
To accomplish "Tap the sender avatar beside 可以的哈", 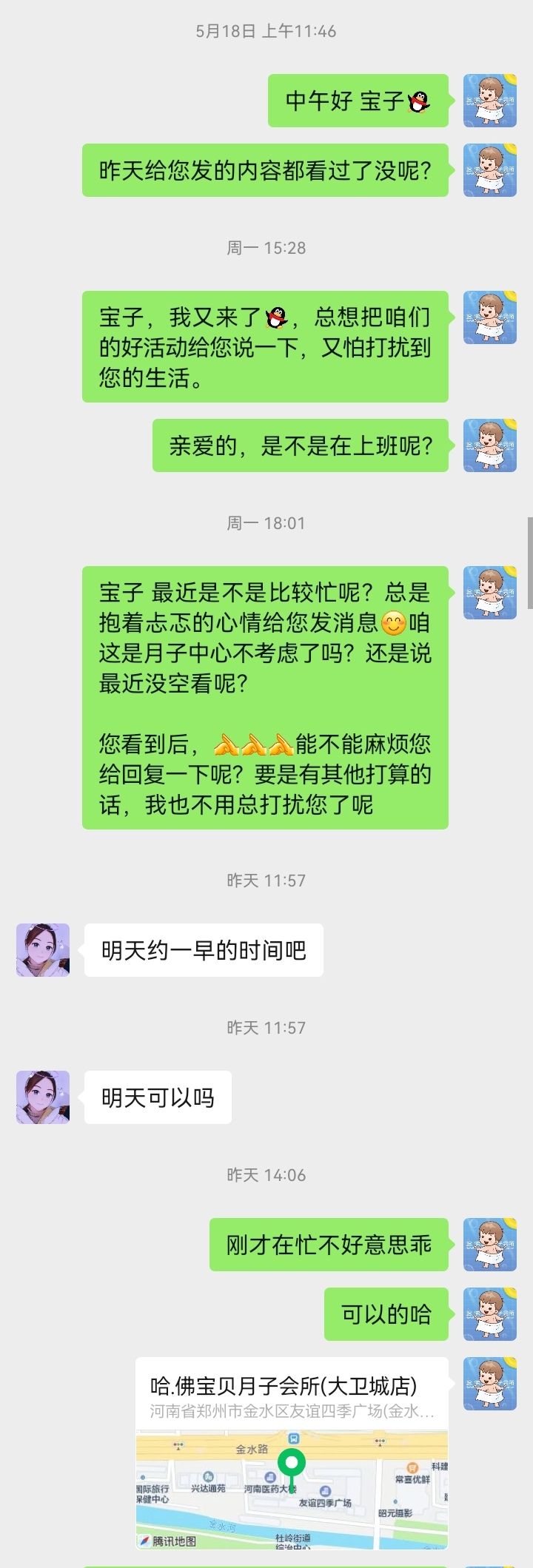I will 489,1313.
